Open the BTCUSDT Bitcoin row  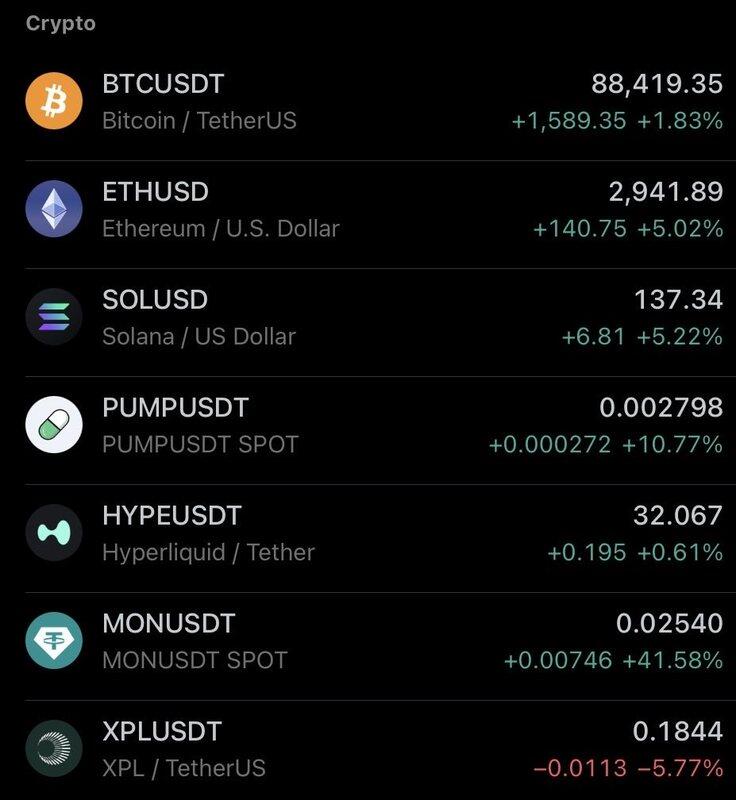(x=368, y=102)
